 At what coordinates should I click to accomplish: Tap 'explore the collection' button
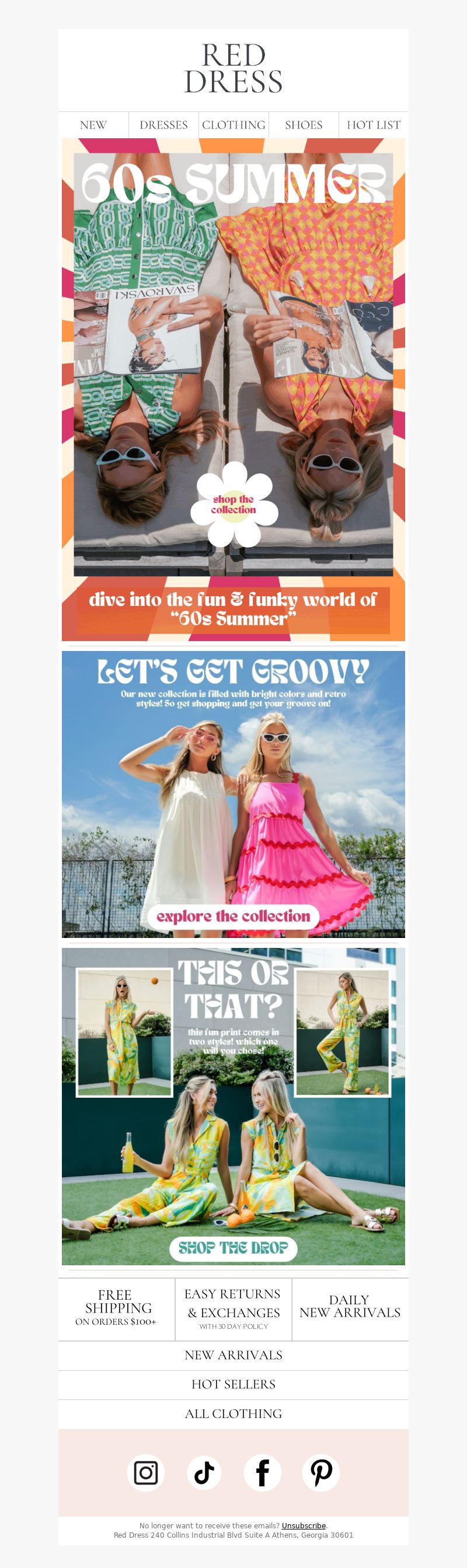tap(233, 916)
